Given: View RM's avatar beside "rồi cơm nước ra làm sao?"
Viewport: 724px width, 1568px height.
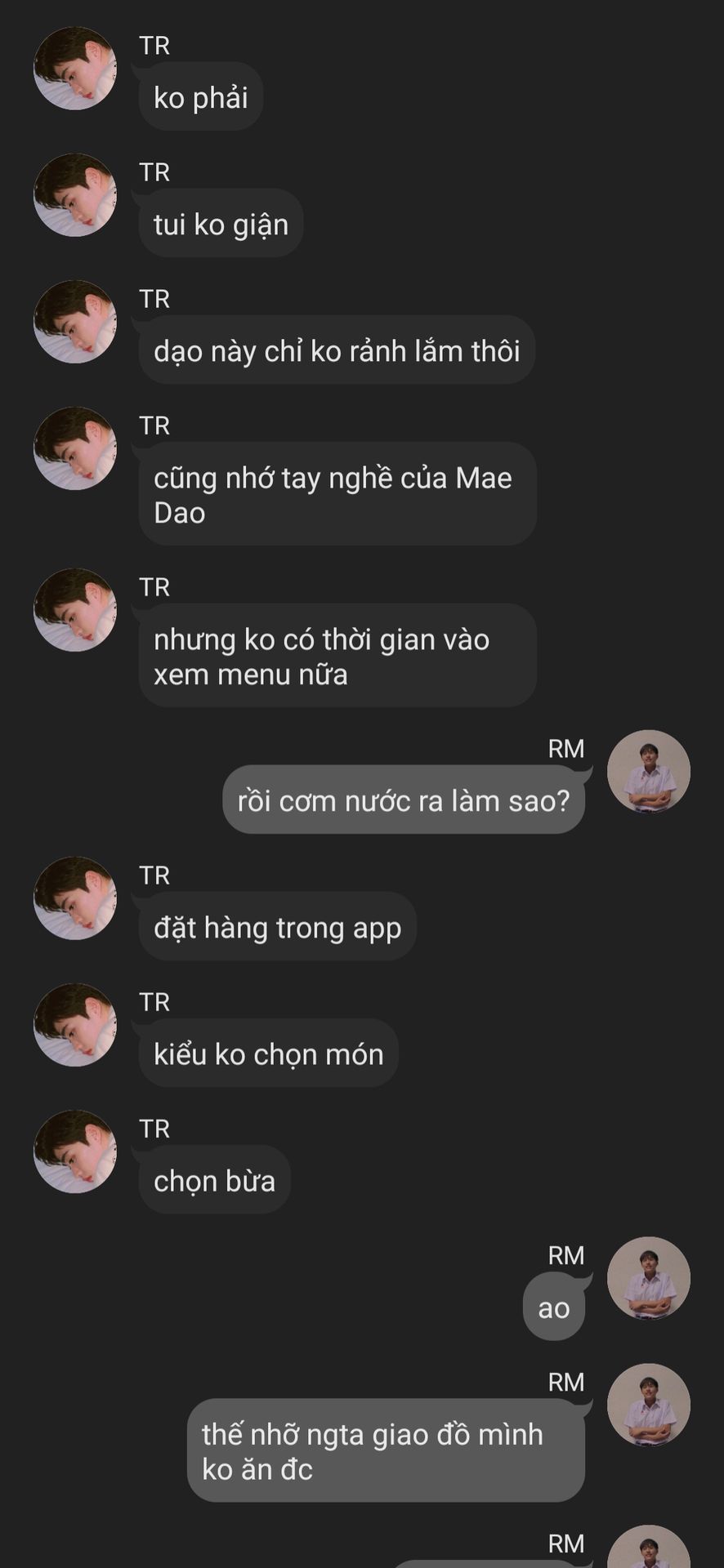Looking at the screenshot, I should [x=649, y=772].
